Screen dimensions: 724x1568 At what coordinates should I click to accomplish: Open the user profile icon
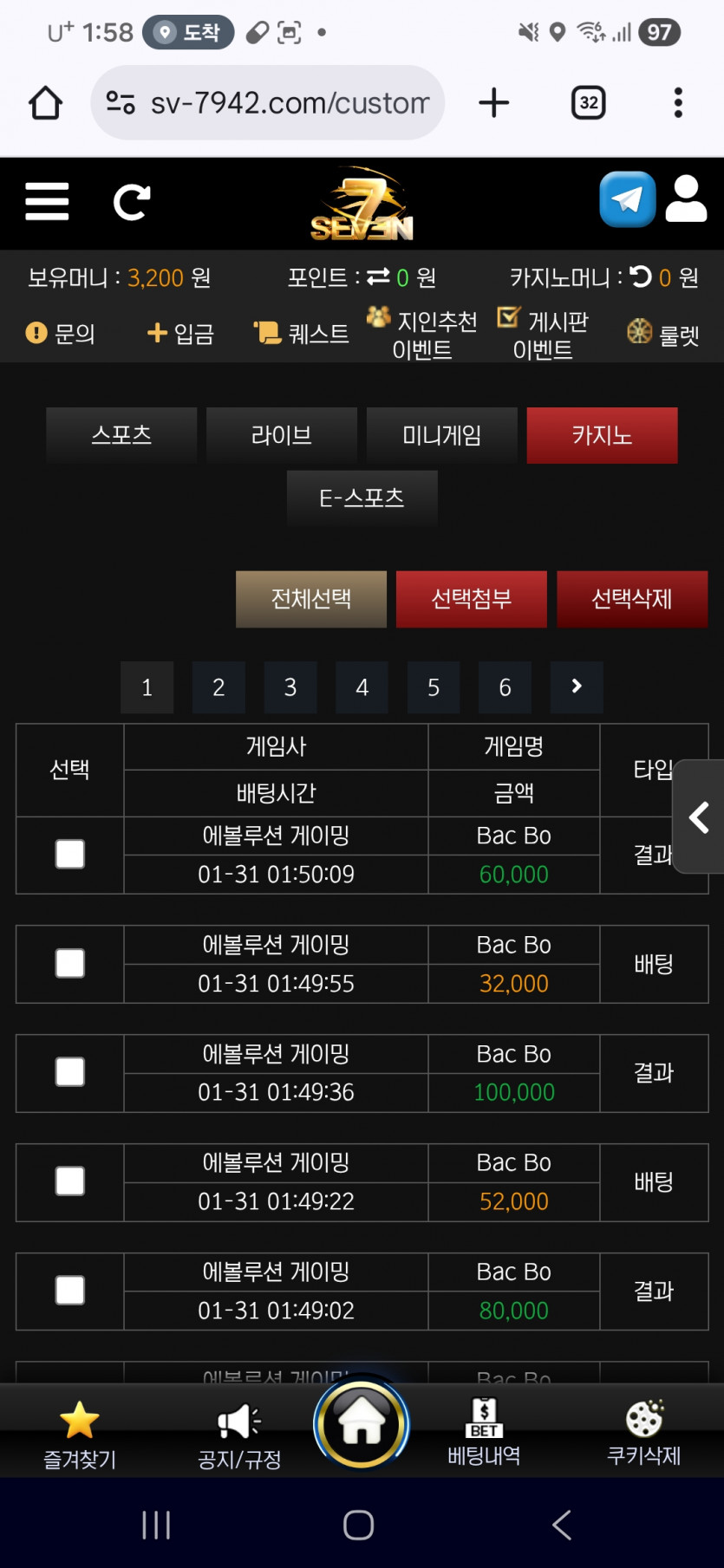click(x=686, y=199)
